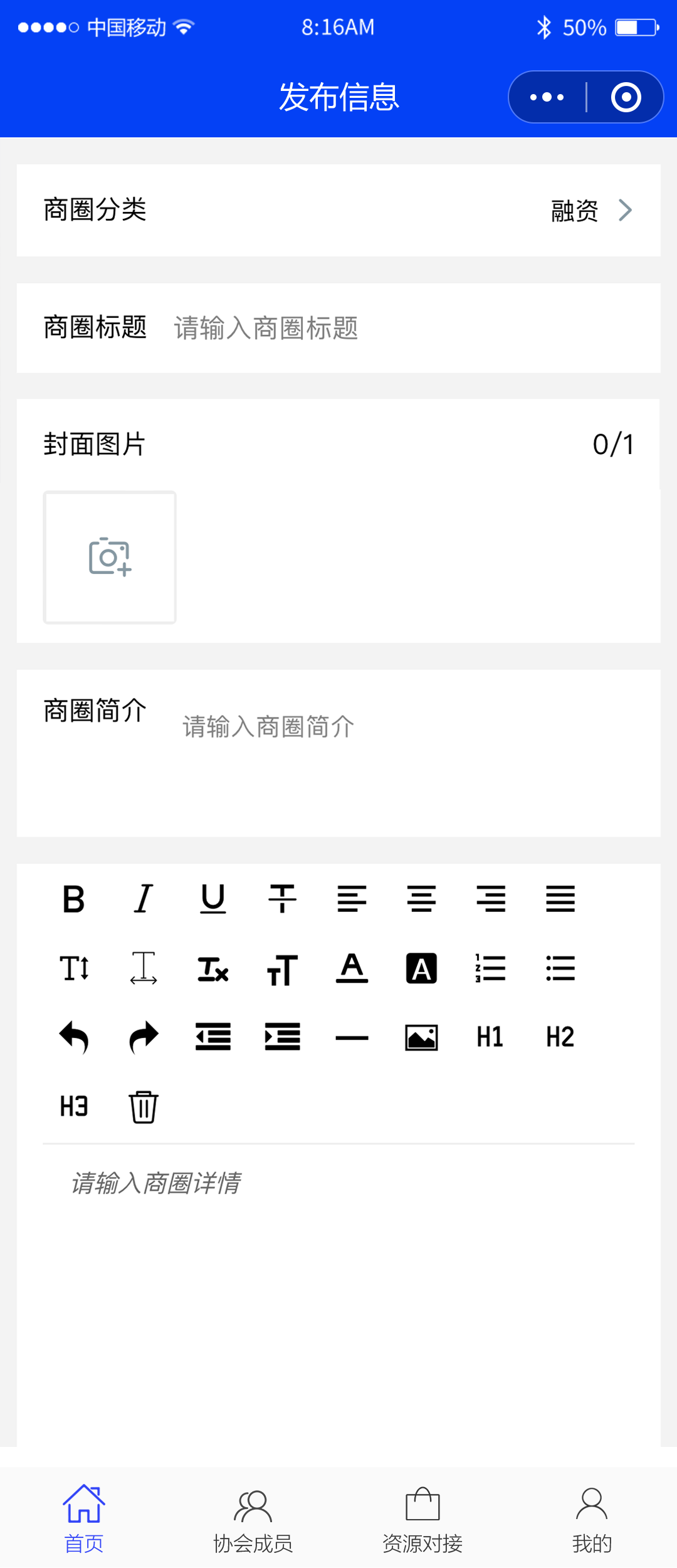This screenshot has height=1568, width=677.
Task: Close the mini program via circle icon
Action: click(x=626, y=97)
